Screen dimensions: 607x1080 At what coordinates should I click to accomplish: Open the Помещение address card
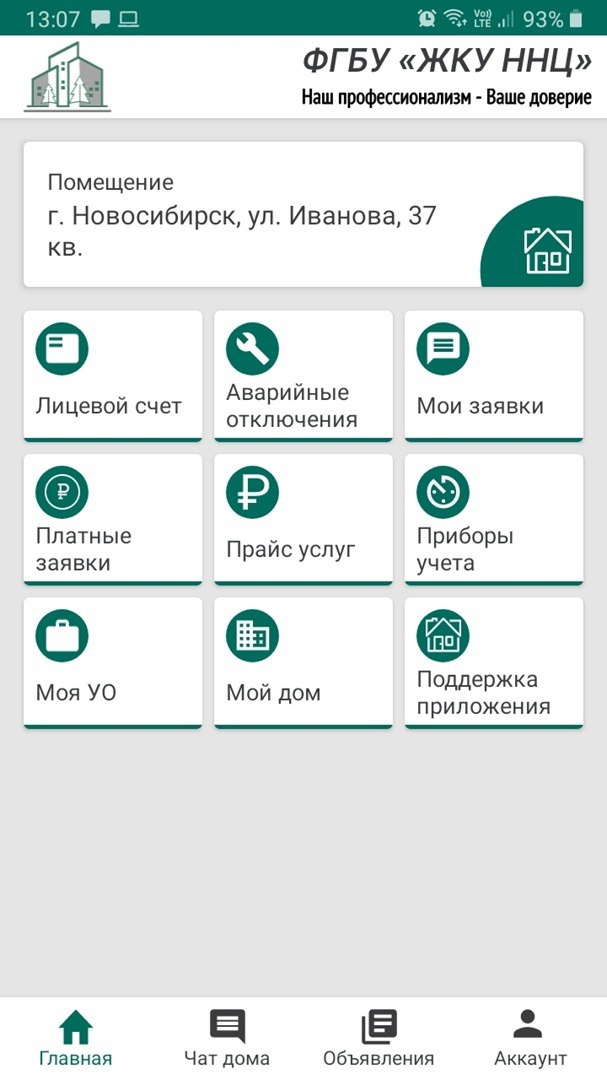303,214
